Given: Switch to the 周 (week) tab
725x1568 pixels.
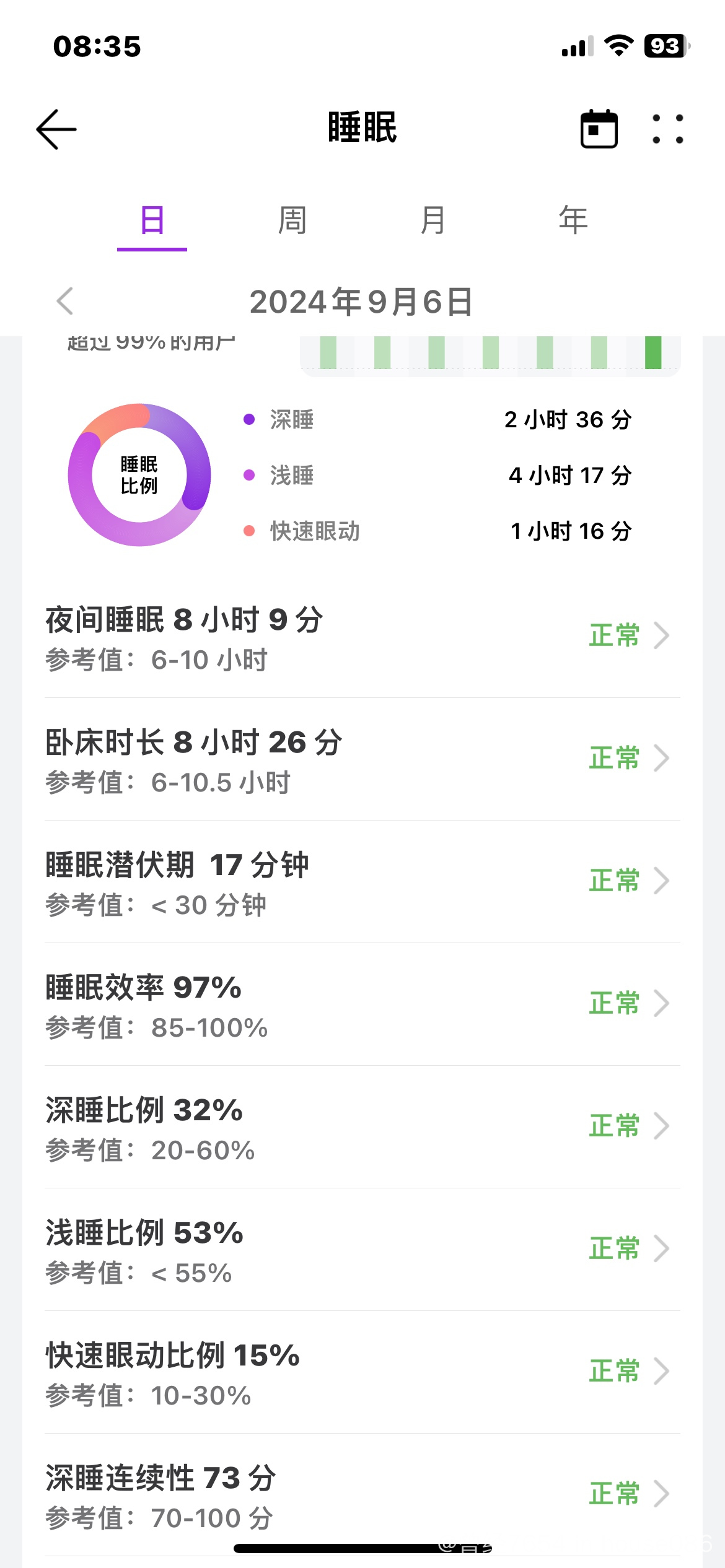Looking at the screenshot, I should 292,220.
